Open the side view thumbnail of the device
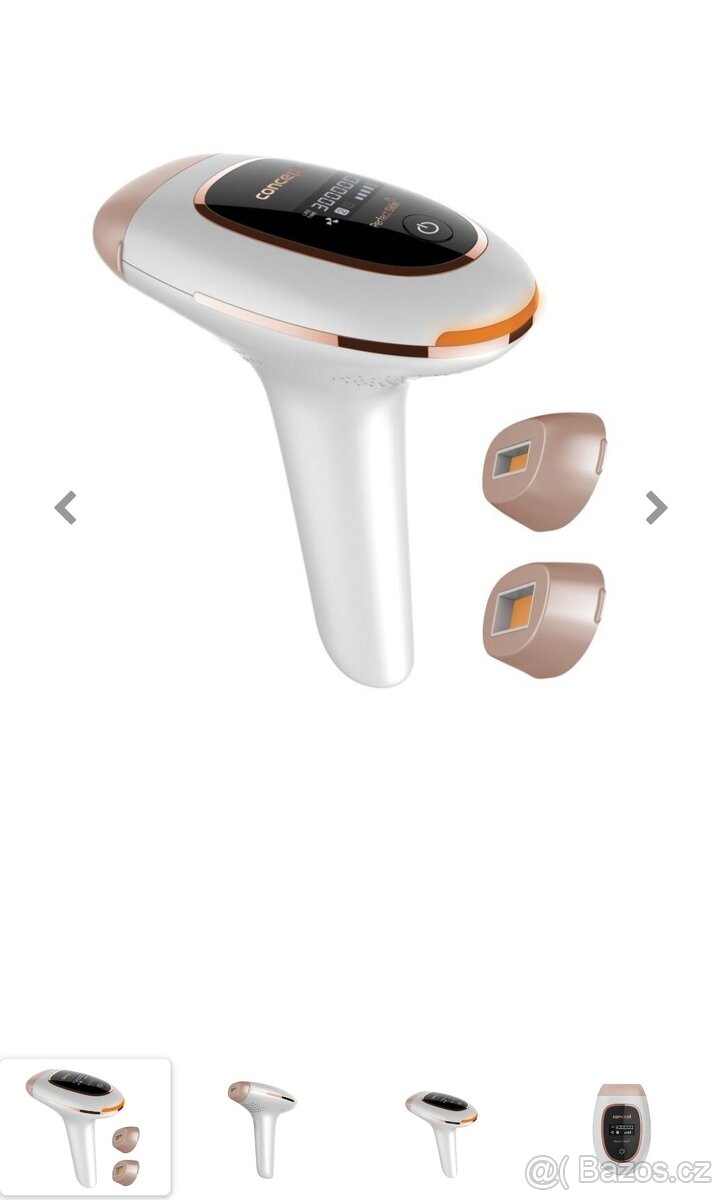This screenshot has width=722, height=1200. (262, 1128)
